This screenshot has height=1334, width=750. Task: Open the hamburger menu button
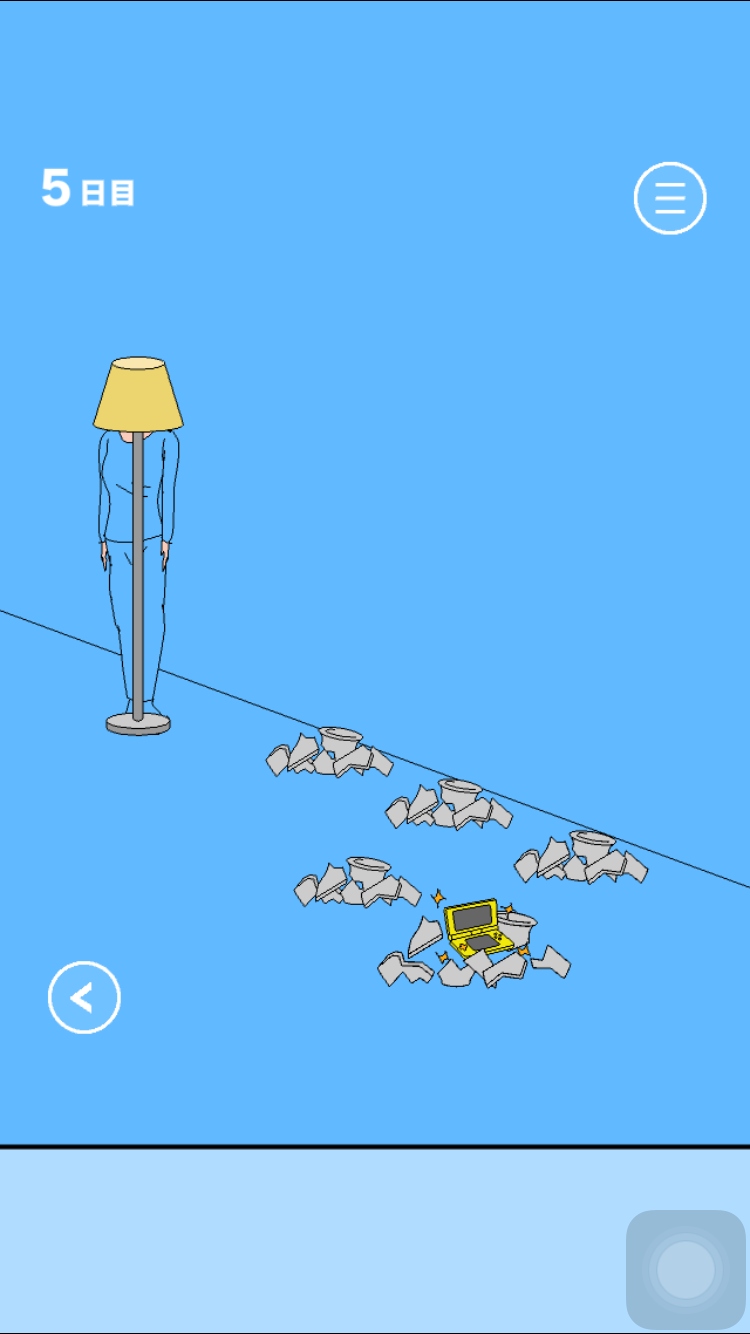(670, 198)
